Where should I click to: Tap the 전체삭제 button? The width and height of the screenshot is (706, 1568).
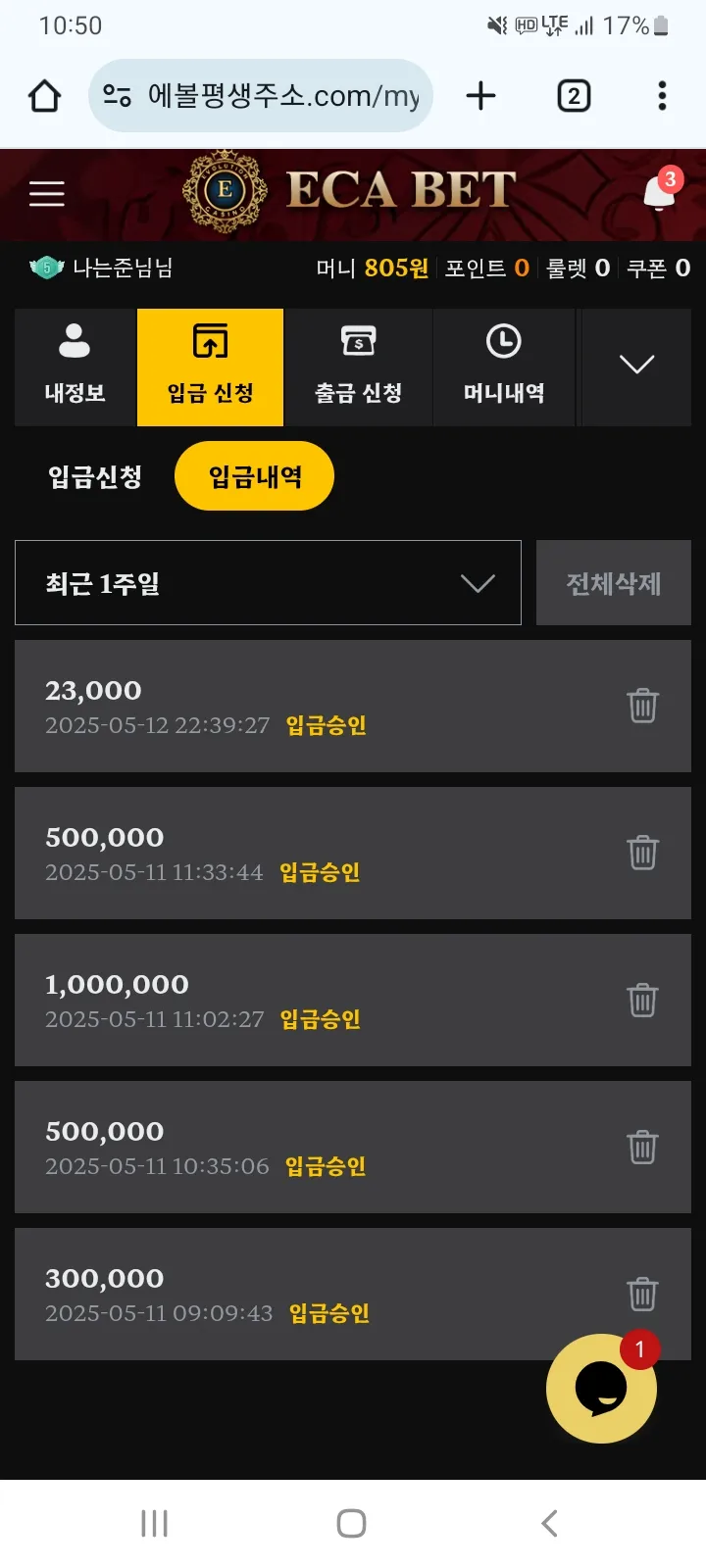[x=614, y=583]
